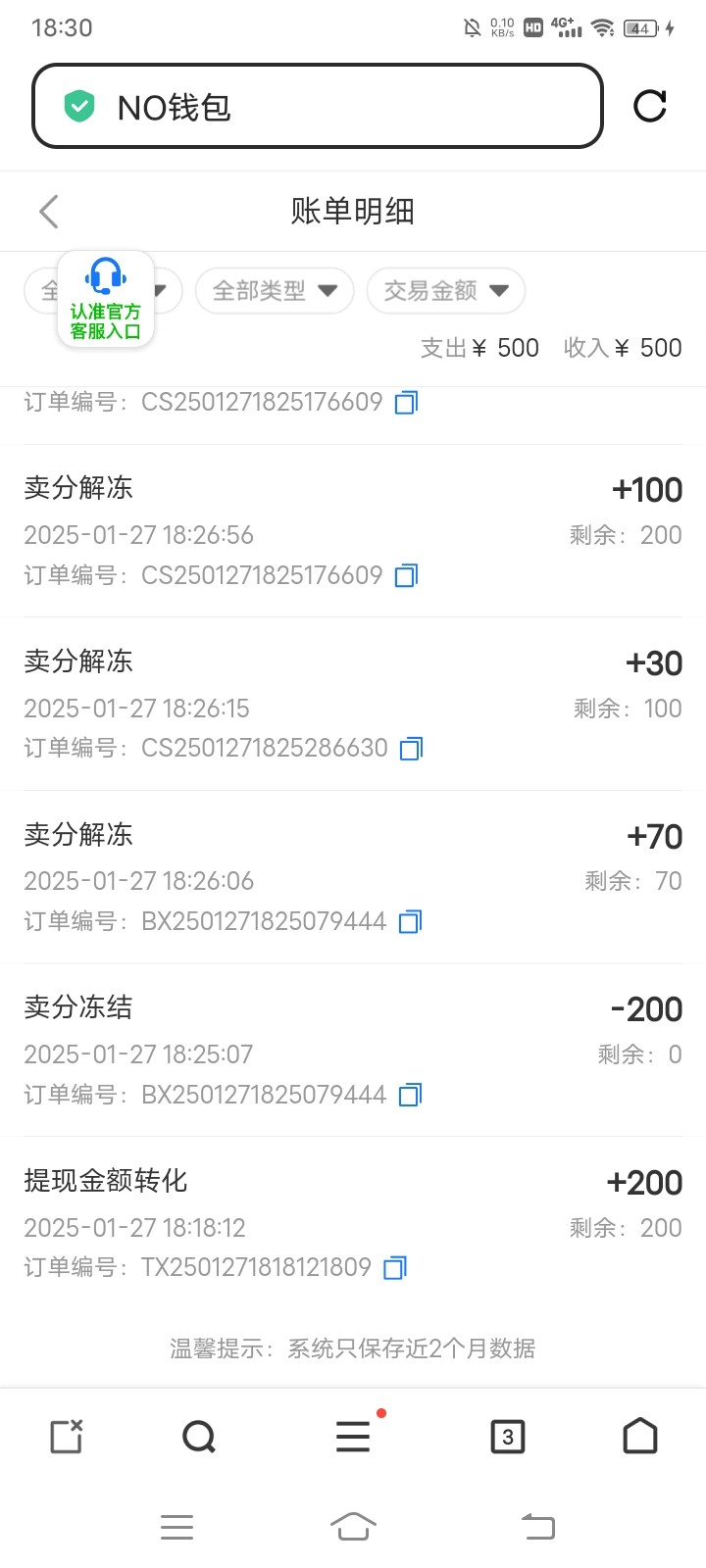Image resolution: width=706 pixels, height=1568 pixels.
Task: Open the browser search icon
Action: 199,1438
